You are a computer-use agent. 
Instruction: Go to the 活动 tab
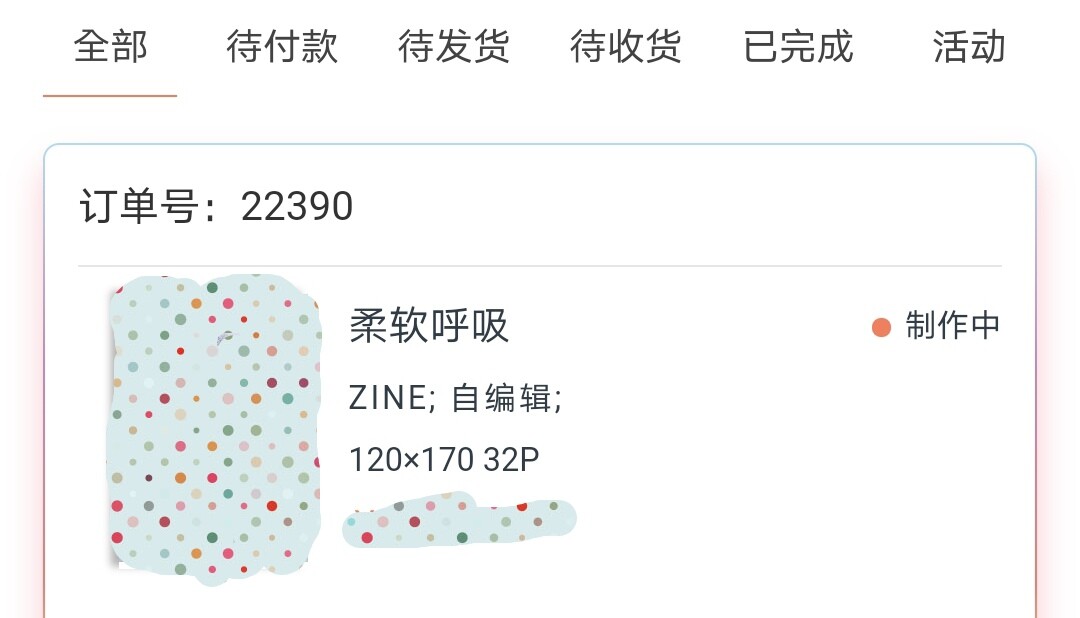968,47
